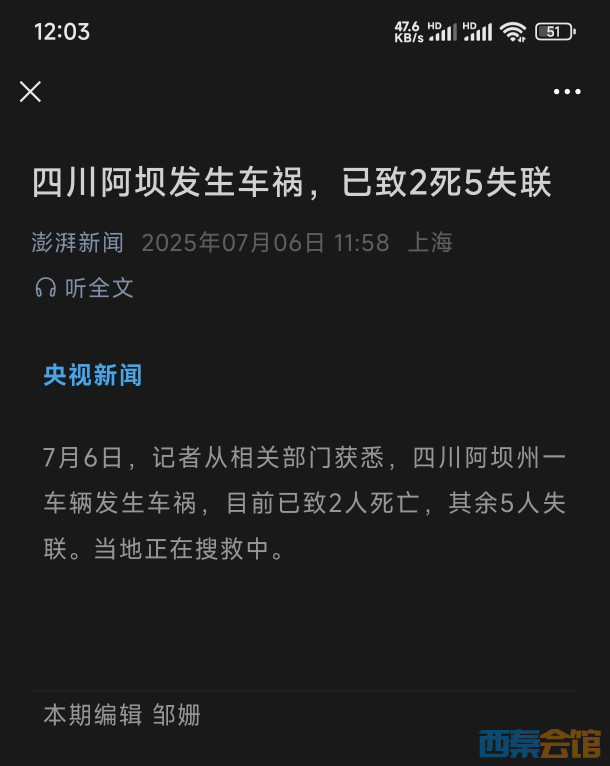This screenshot has width=610, height=766.
Task: Listen to the full article (听全文)
Action: 85,288
